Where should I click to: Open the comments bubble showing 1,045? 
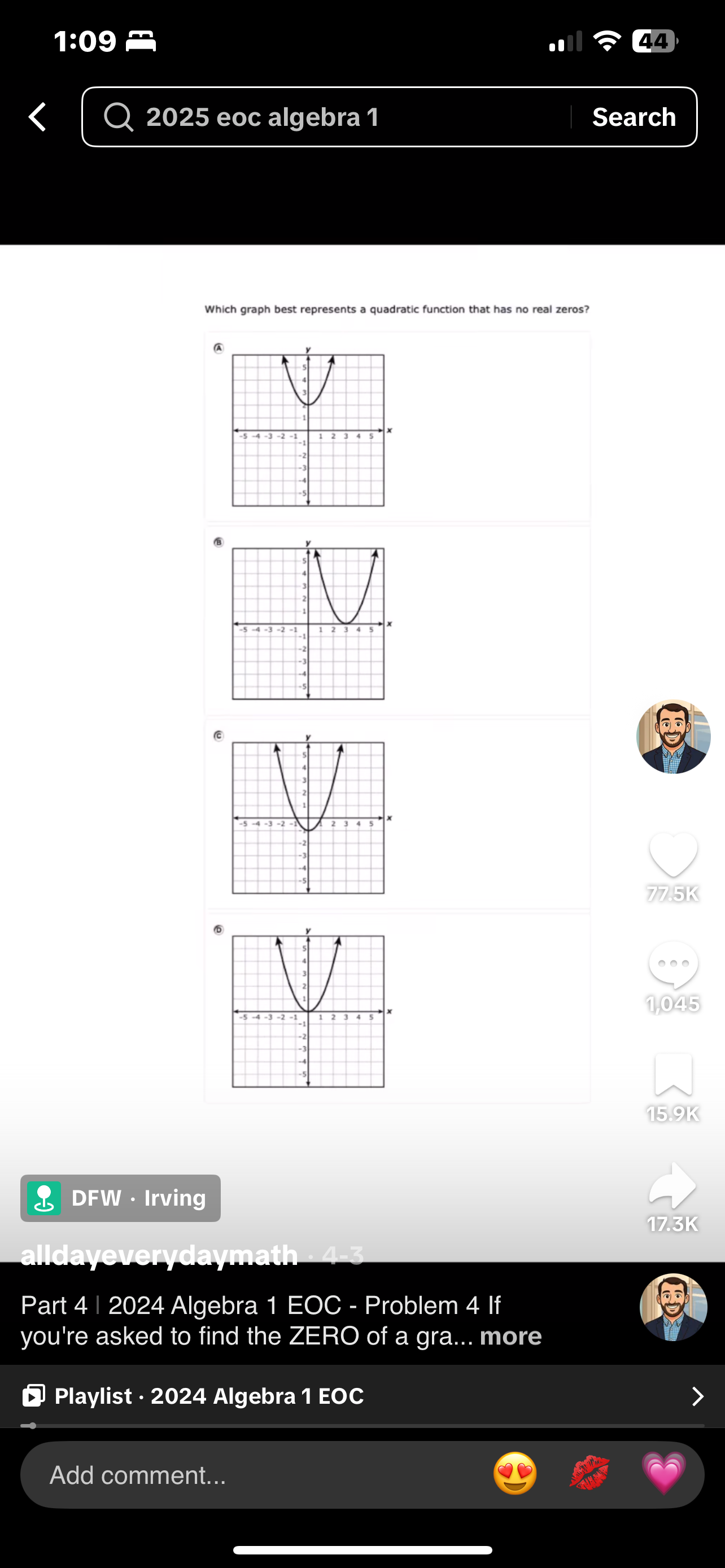tap(672, 965)
